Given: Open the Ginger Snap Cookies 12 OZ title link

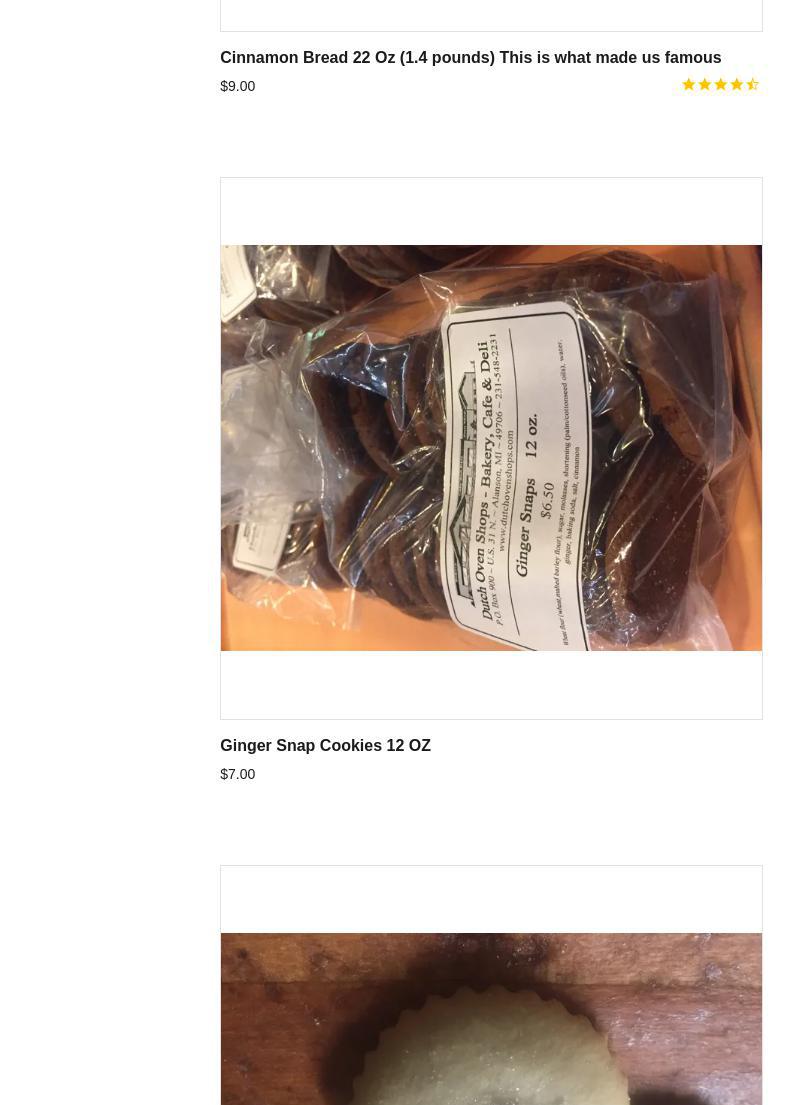Looking at the screenshot, I should click(x=325, y=746).
